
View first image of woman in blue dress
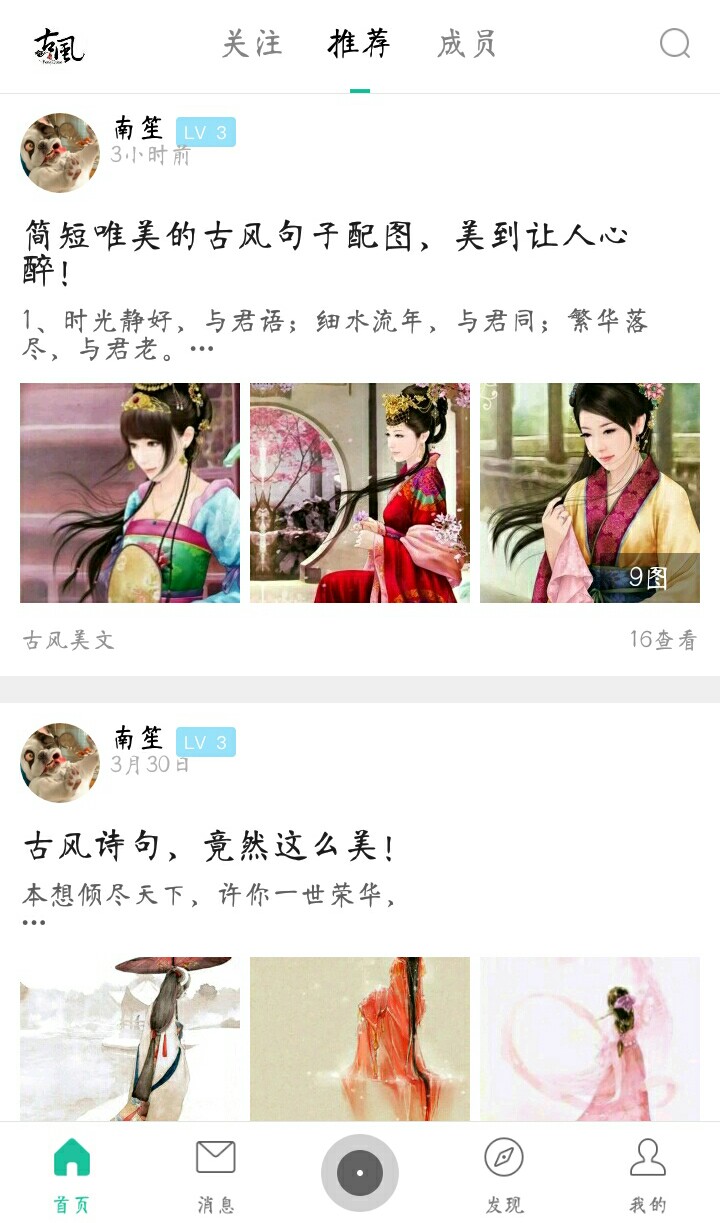coord(130,493)
